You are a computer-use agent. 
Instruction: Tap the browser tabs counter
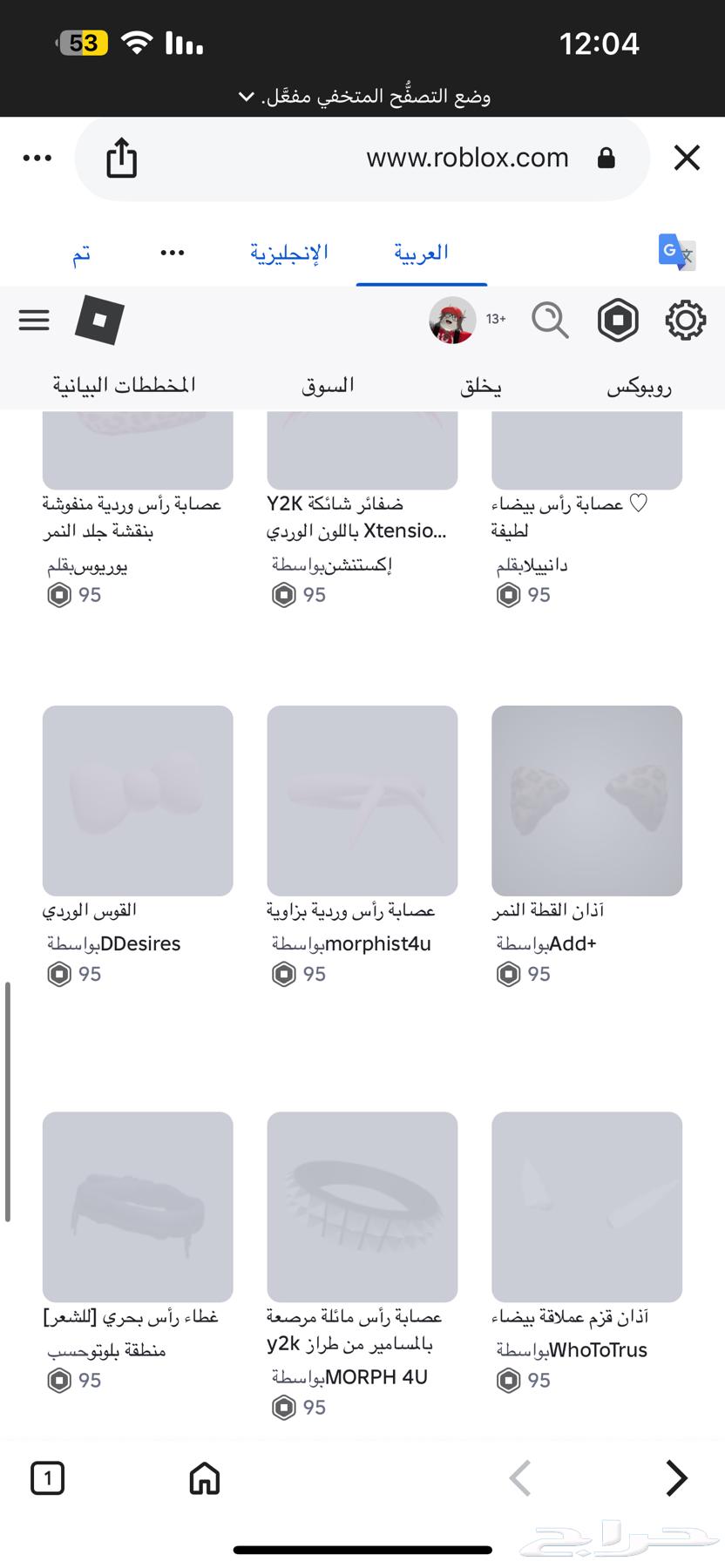pos(48,1478)
